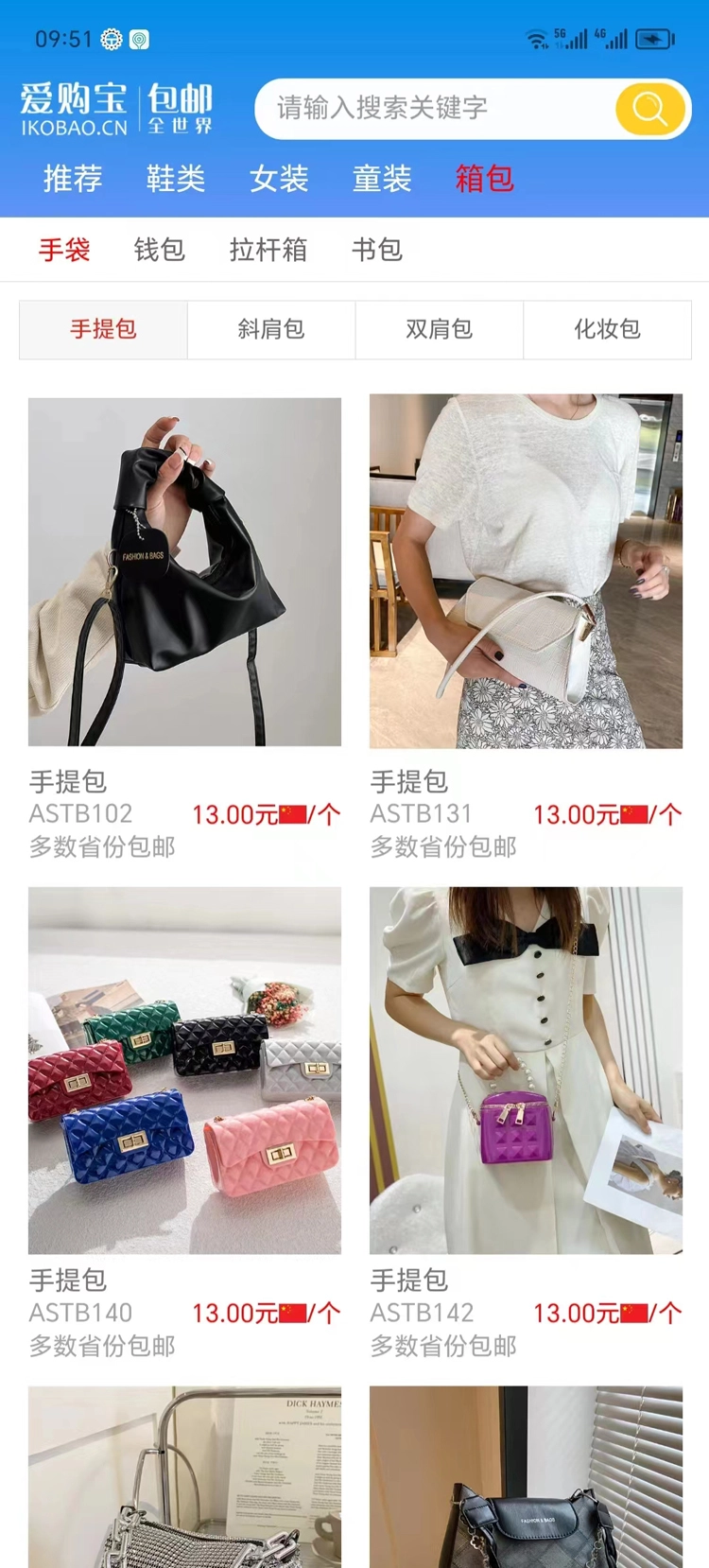
Task: Select the 化妆包 category filter
Action: (x=608, y=329)
